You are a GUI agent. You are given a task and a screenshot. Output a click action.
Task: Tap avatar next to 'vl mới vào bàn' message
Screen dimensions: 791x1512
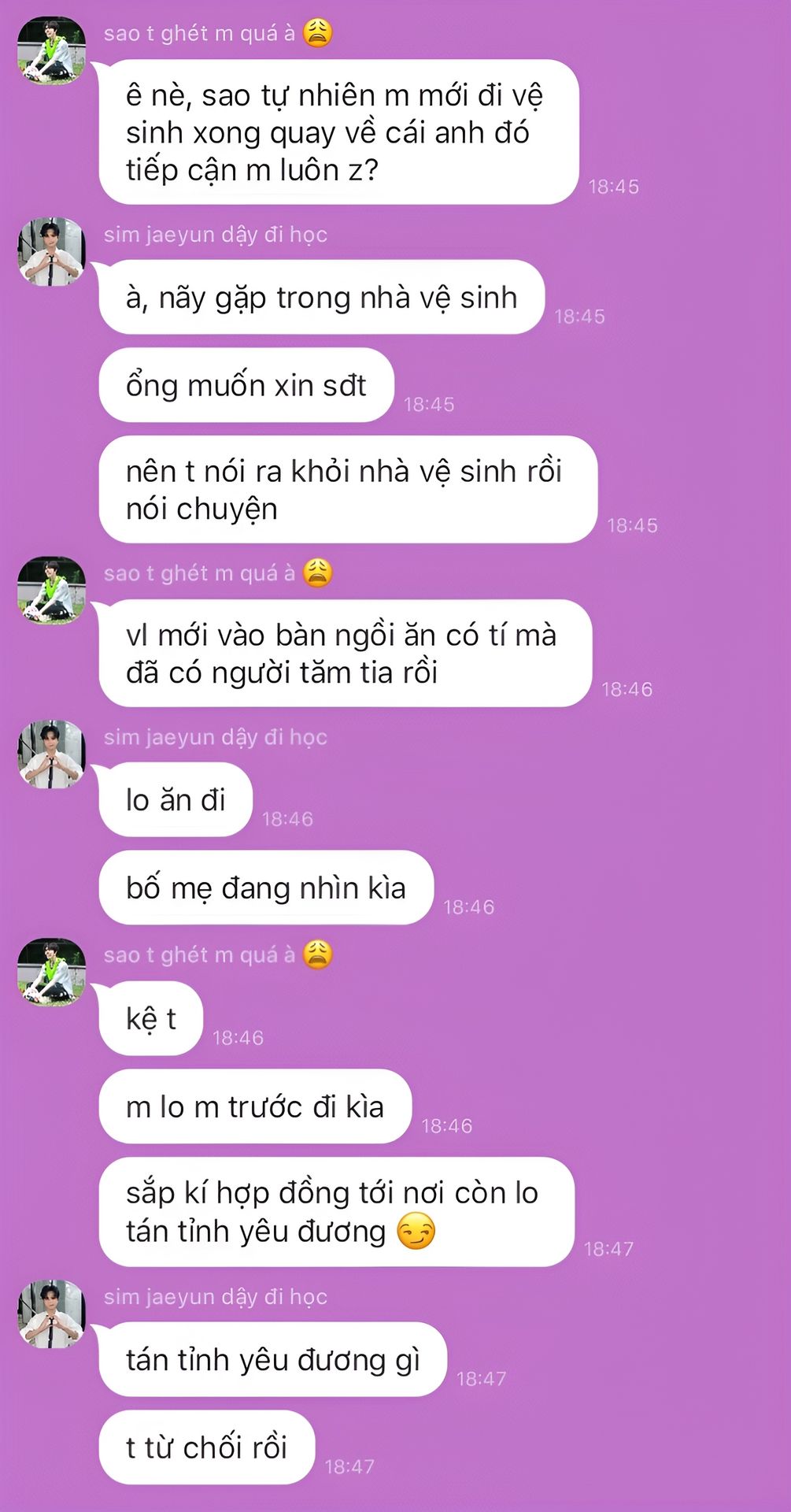click(x=52, y=591)
